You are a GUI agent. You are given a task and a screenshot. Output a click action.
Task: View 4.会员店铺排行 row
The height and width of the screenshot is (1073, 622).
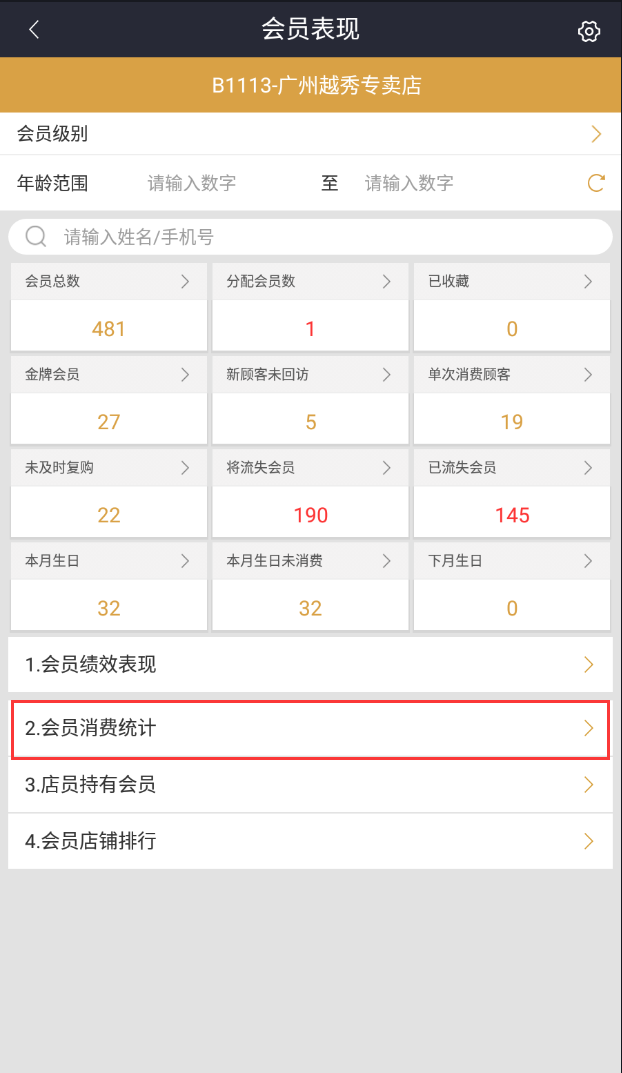click(x=310, y=841)
